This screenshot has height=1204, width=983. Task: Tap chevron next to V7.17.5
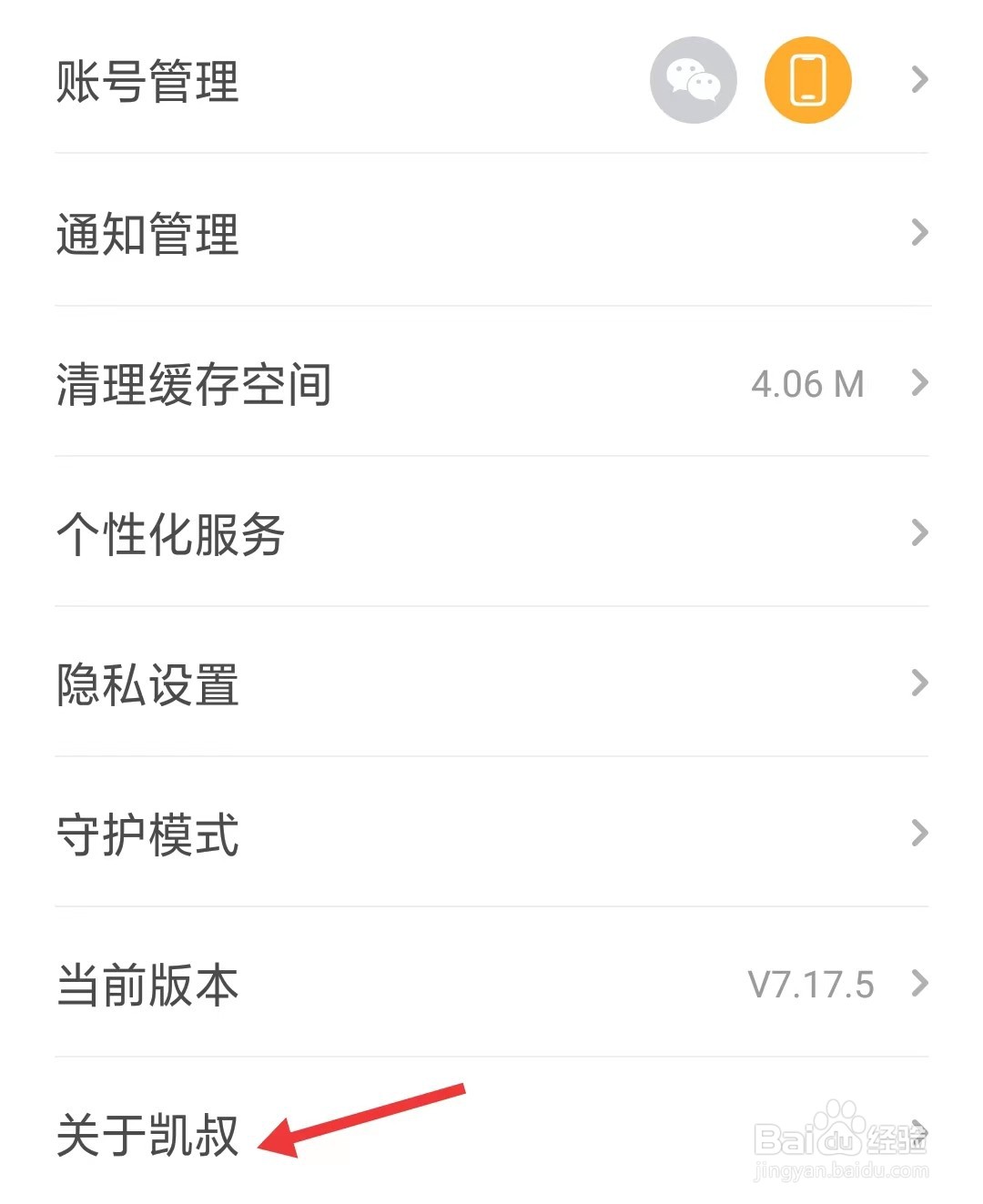click(x=919, y=983)
